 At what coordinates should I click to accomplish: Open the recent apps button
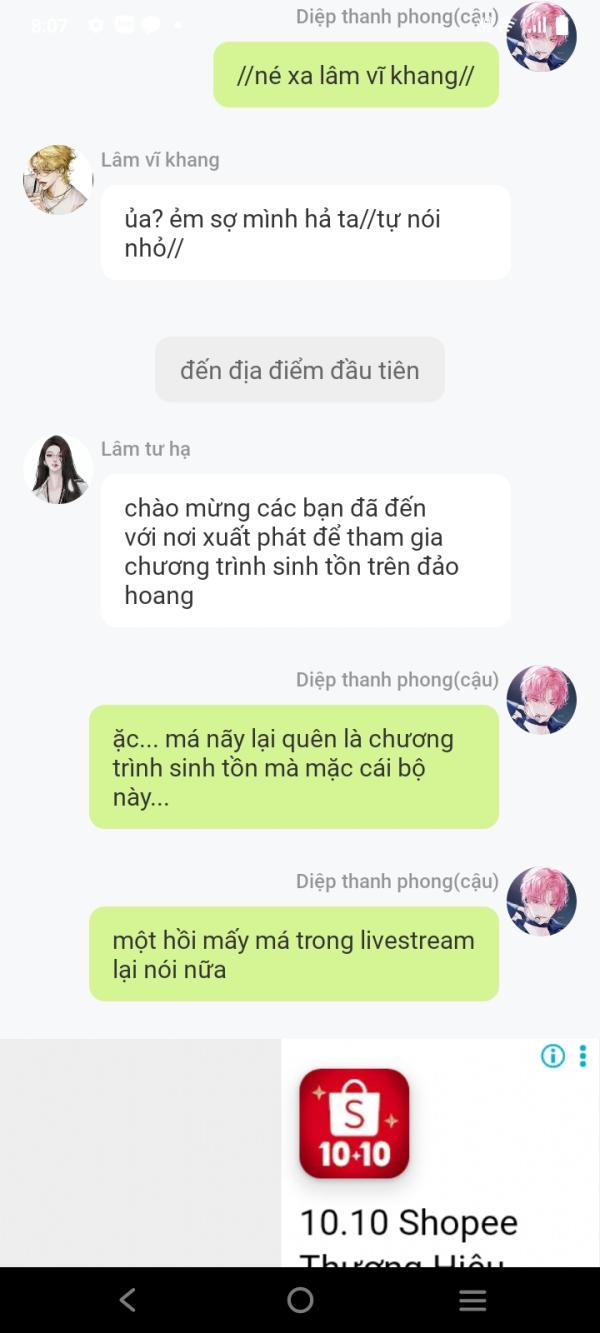[x=472, y=1299]
